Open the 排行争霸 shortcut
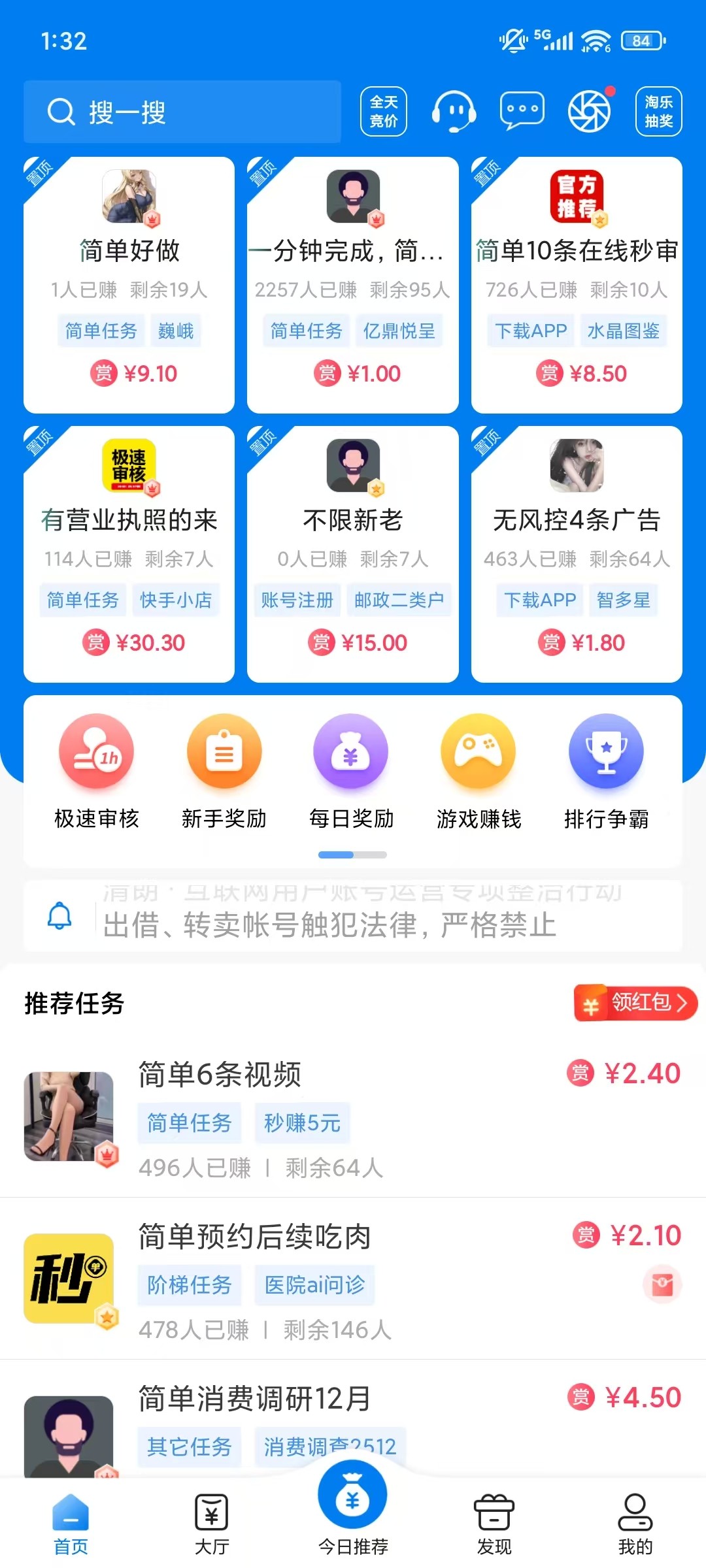This screenshot has height=1568, width=706. (x=606, y=771)
